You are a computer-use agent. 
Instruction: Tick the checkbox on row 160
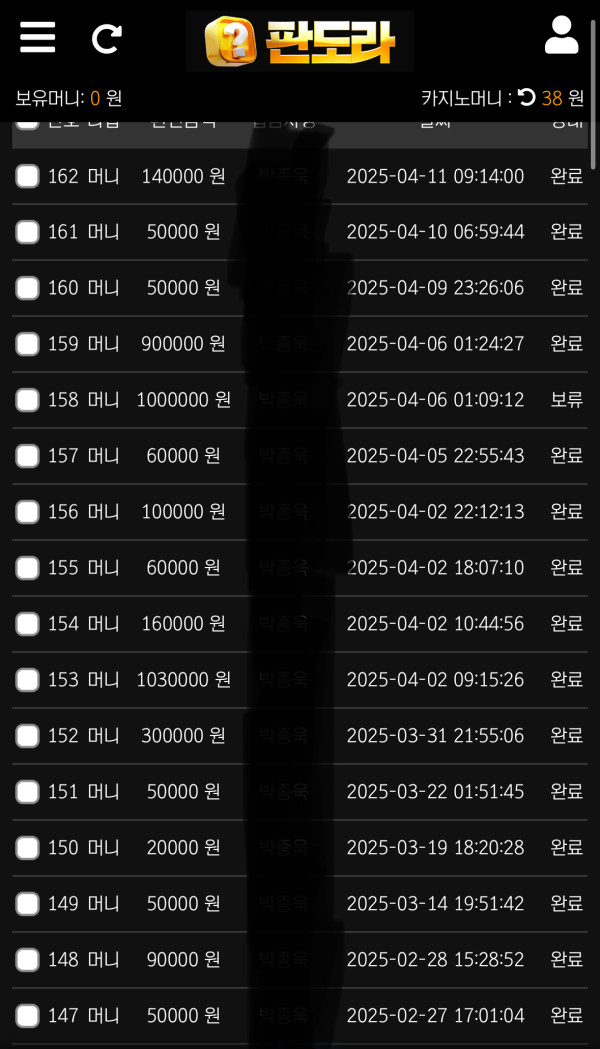28,289
